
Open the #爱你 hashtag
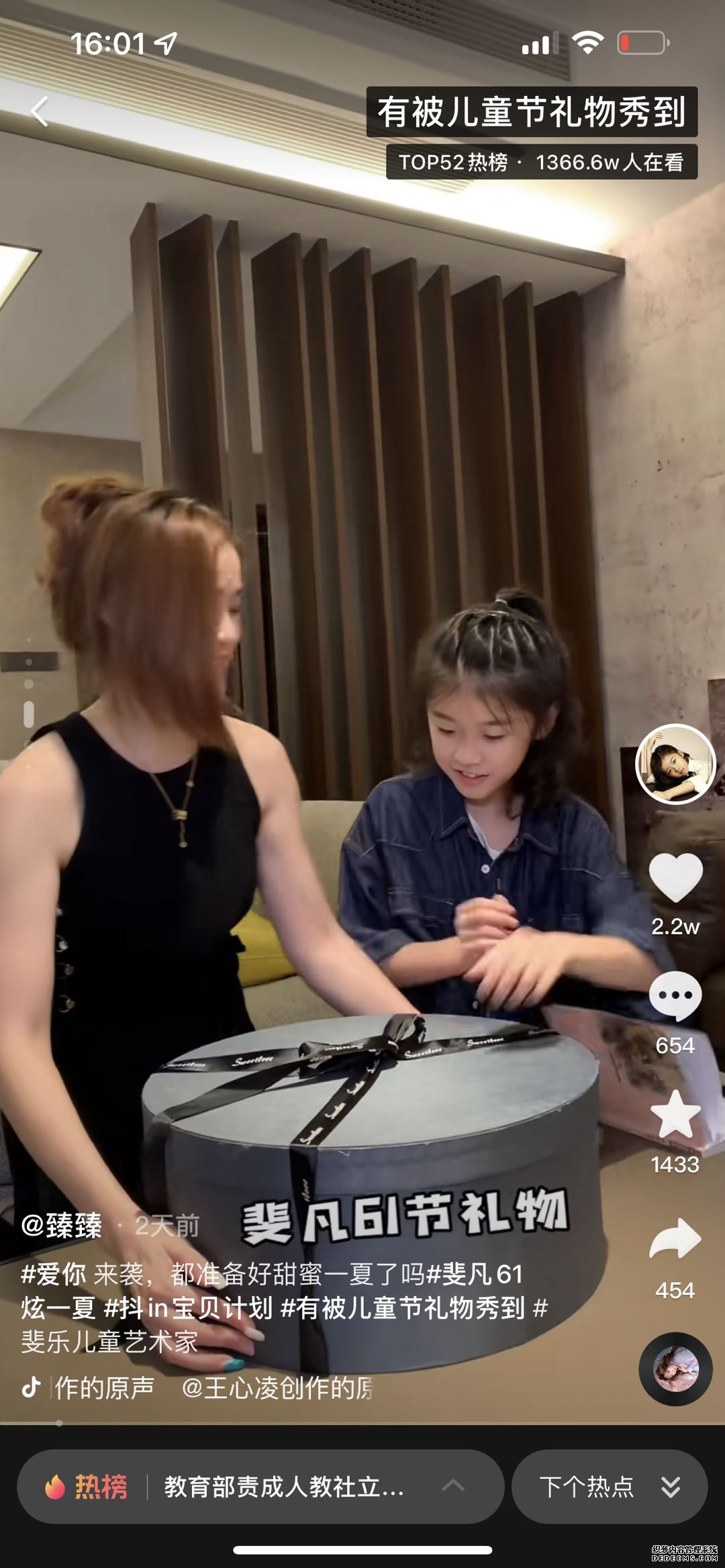click(x=54, y=1273)
